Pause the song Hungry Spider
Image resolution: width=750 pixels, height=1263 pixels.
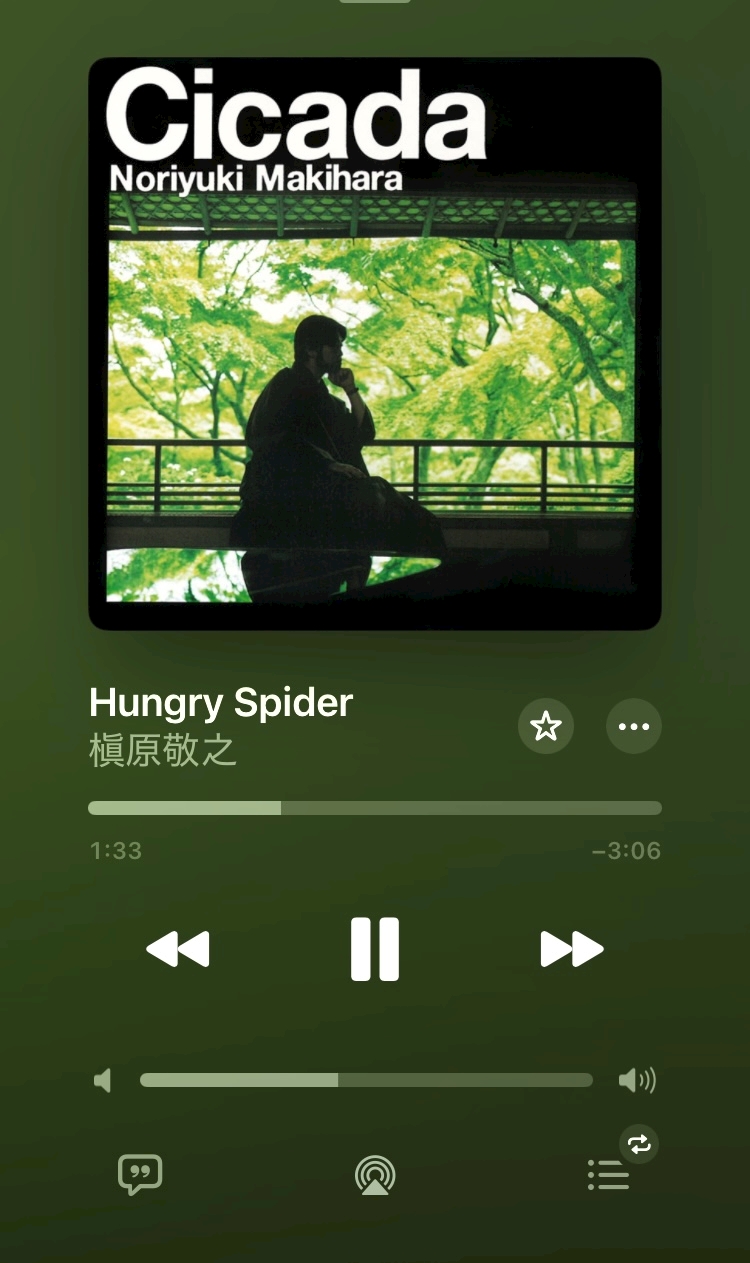click(375, 949)
